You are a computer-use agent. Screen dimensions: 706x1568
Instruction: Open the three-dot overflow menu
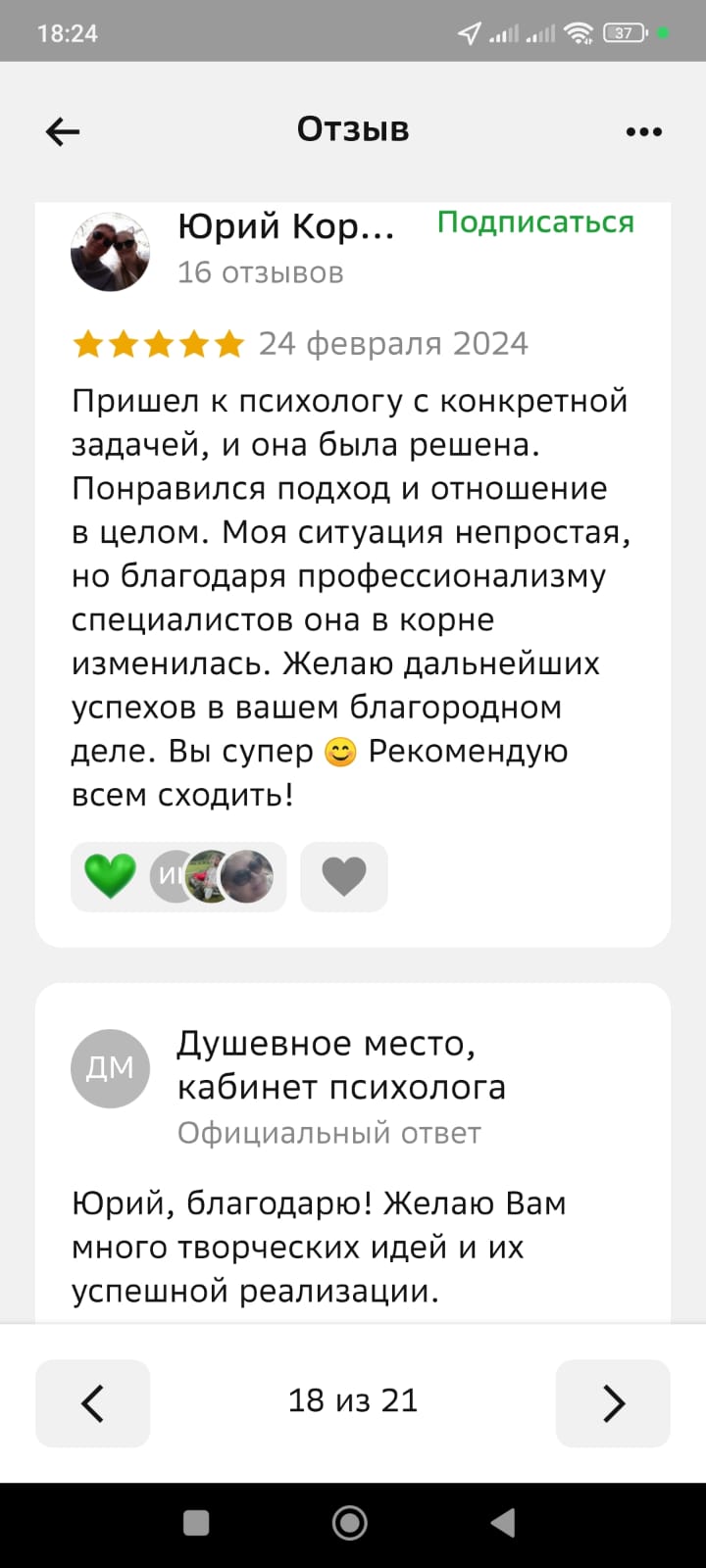coord(643,131)
